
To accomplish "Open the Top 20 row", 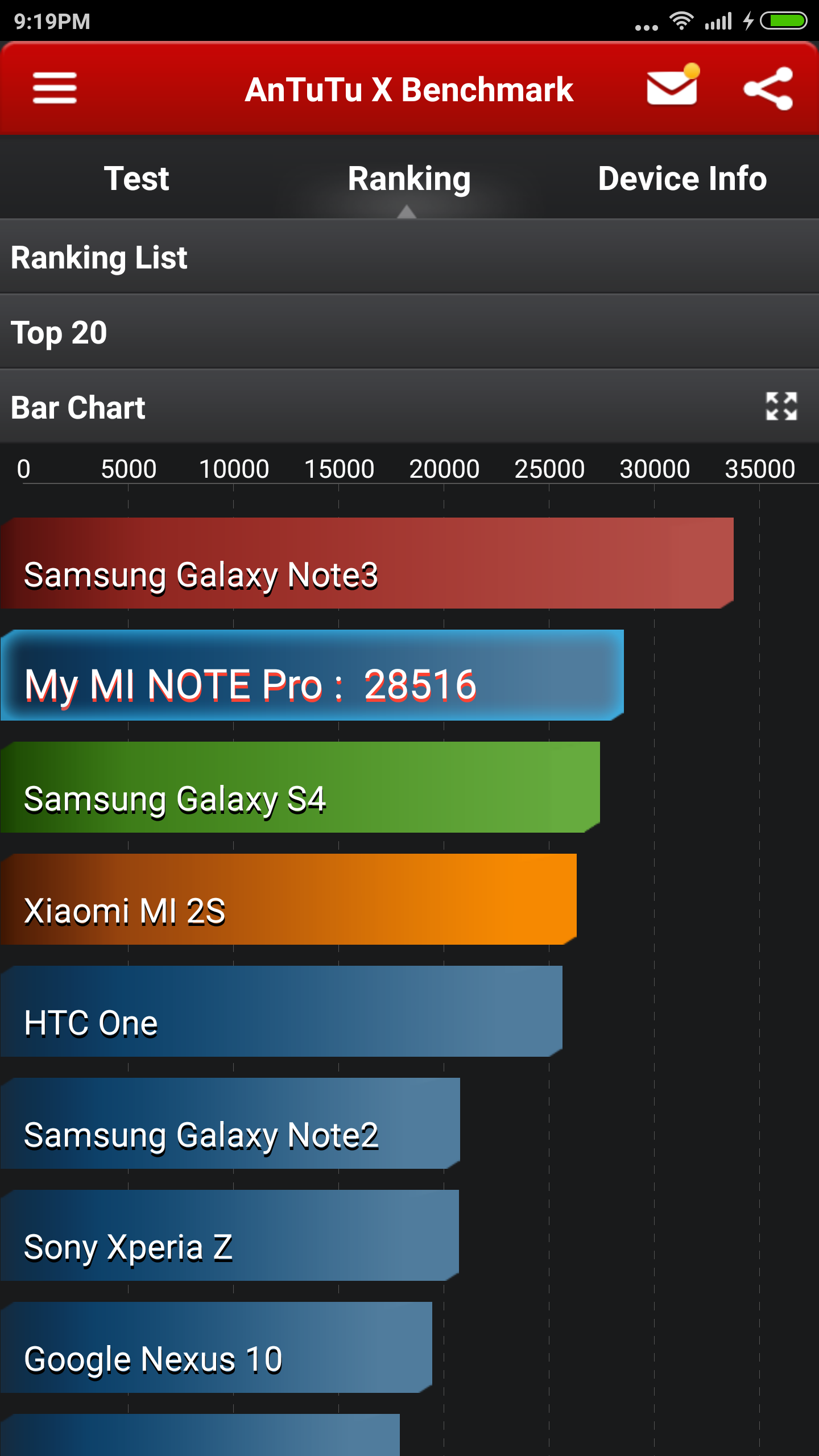I will pyautogui.click(x=409, y=332).
